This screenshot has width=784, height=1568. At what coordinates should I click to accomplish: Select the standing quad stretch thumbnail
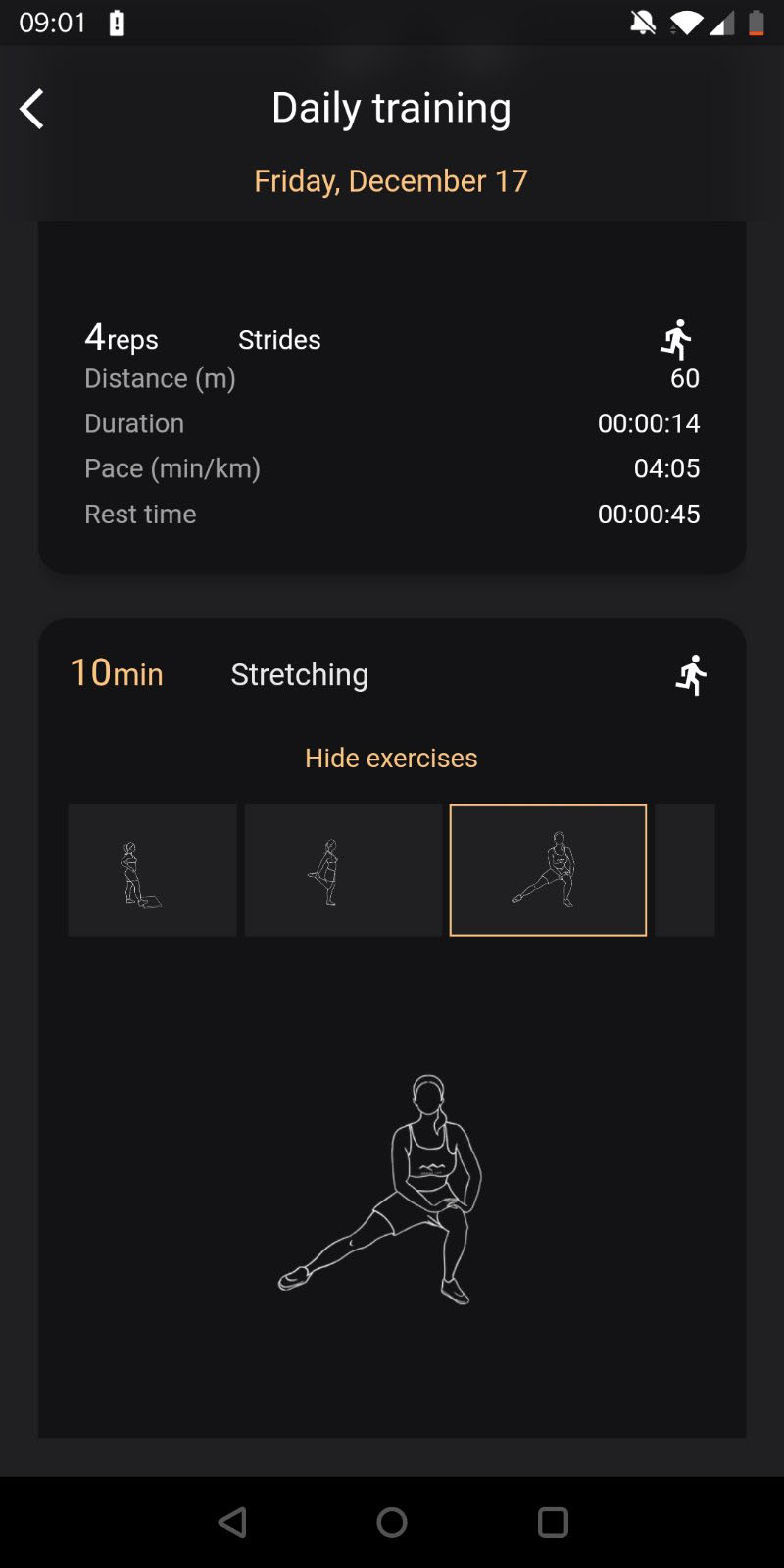tap(343, 870)
